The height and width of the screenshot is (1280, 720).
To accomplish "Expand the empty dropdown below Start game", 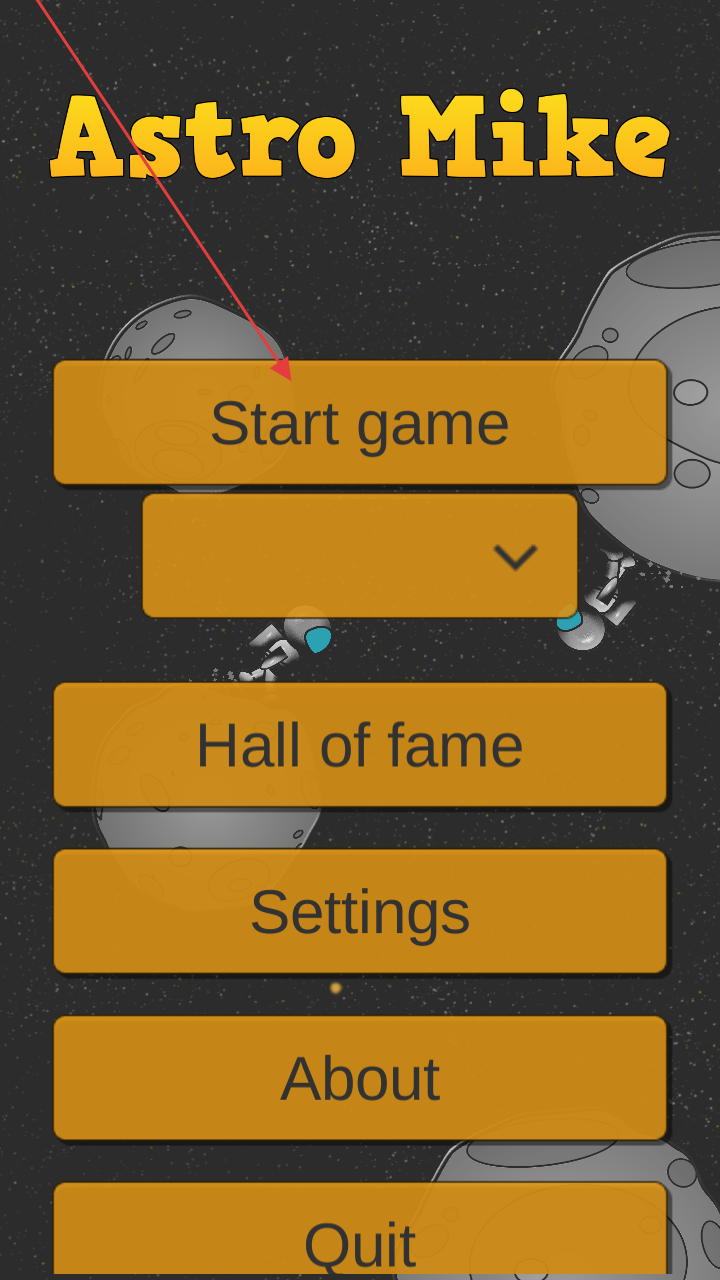I will (360, 556).
